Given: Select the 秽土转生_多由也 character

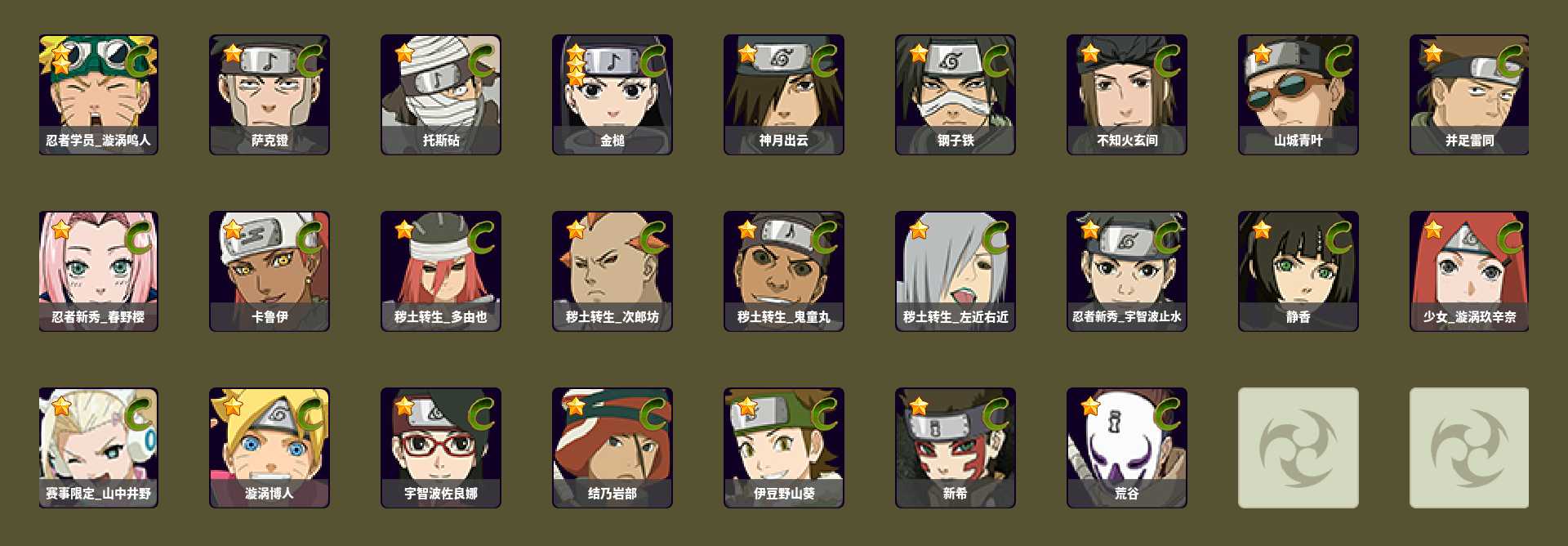Looking at the screenshot, I should 441,271.
